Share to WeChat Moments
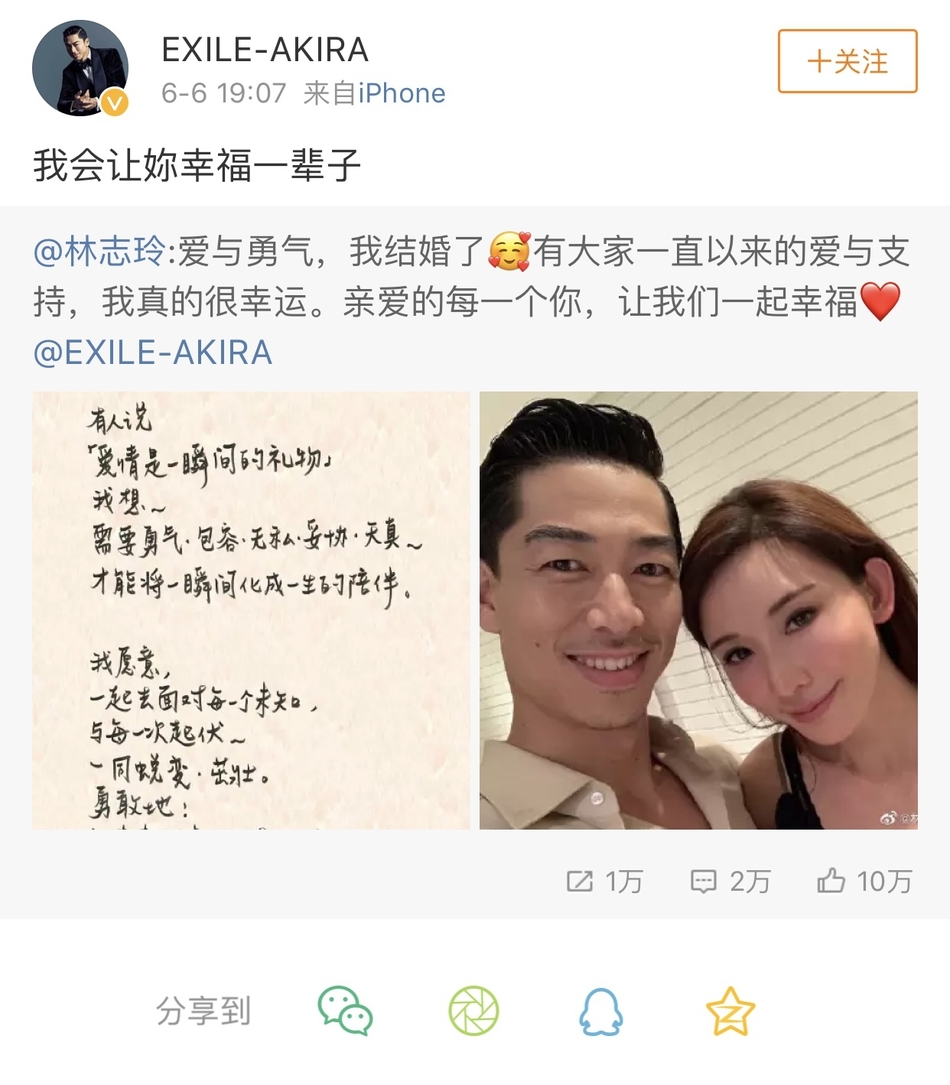The image size is (950, 1085). point(473,1010)
